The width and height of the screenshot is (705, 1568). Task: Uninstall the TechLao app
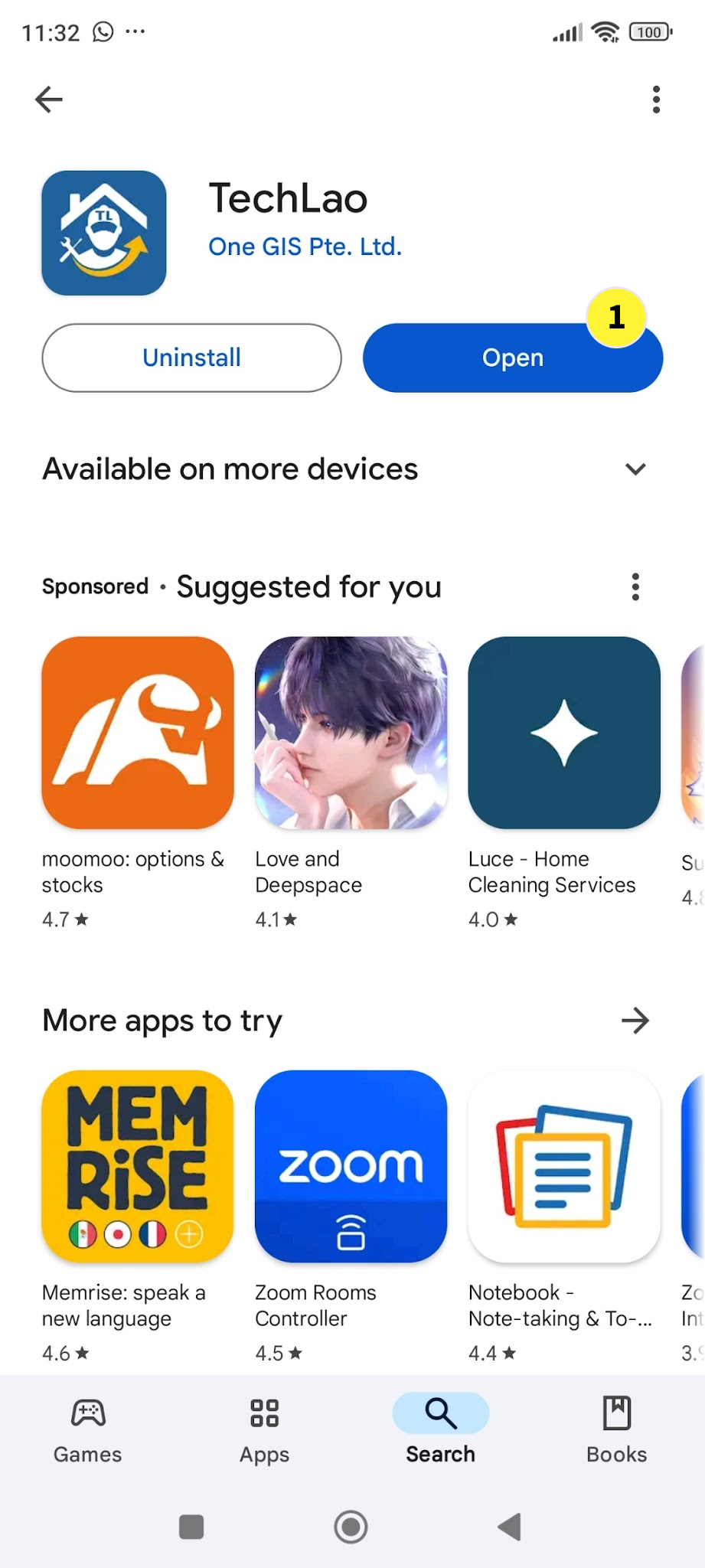click(x=191, y=358)
